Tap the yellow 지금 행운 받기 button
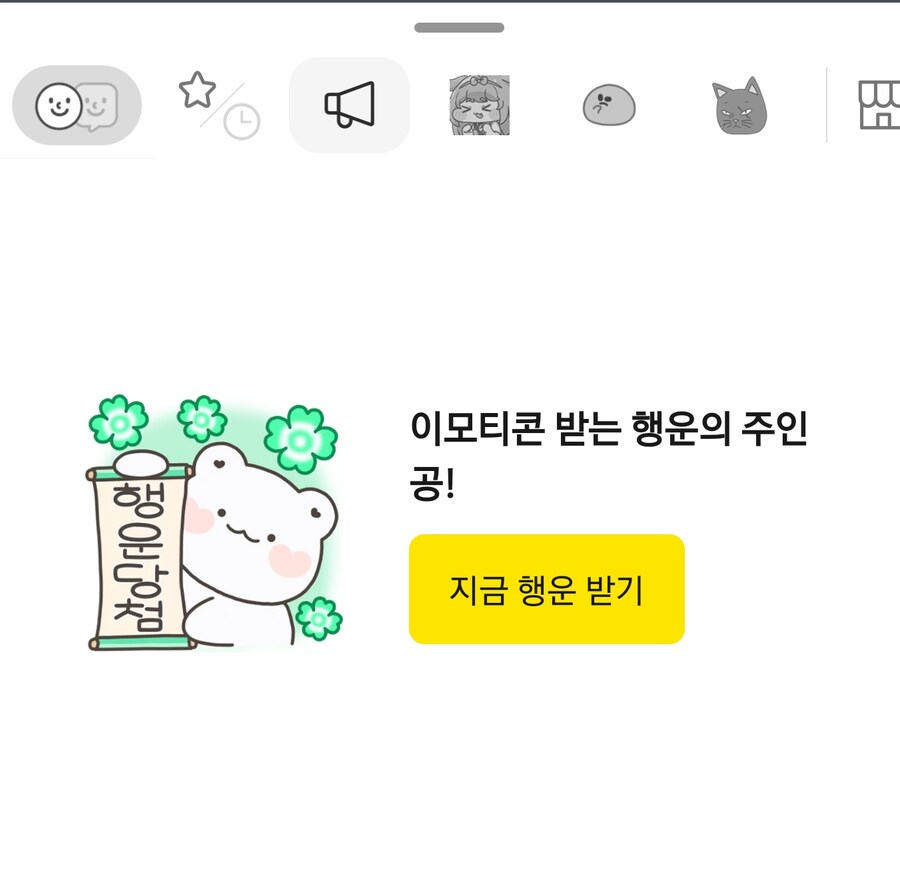Viewport: 900px width, 886px height. (546, 589)
